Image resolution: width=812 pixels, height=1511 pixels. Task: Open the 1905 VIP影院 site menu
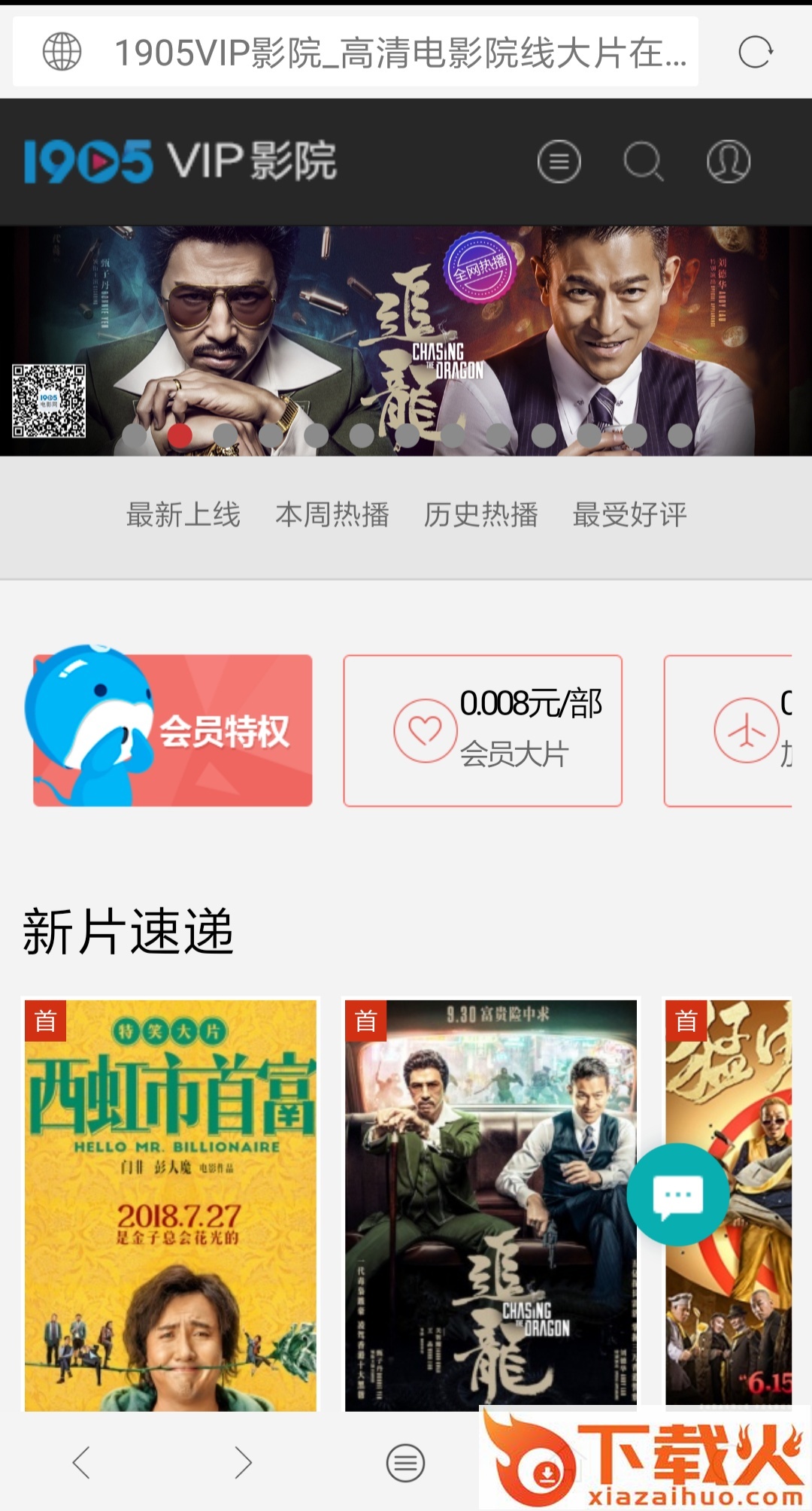559,161
